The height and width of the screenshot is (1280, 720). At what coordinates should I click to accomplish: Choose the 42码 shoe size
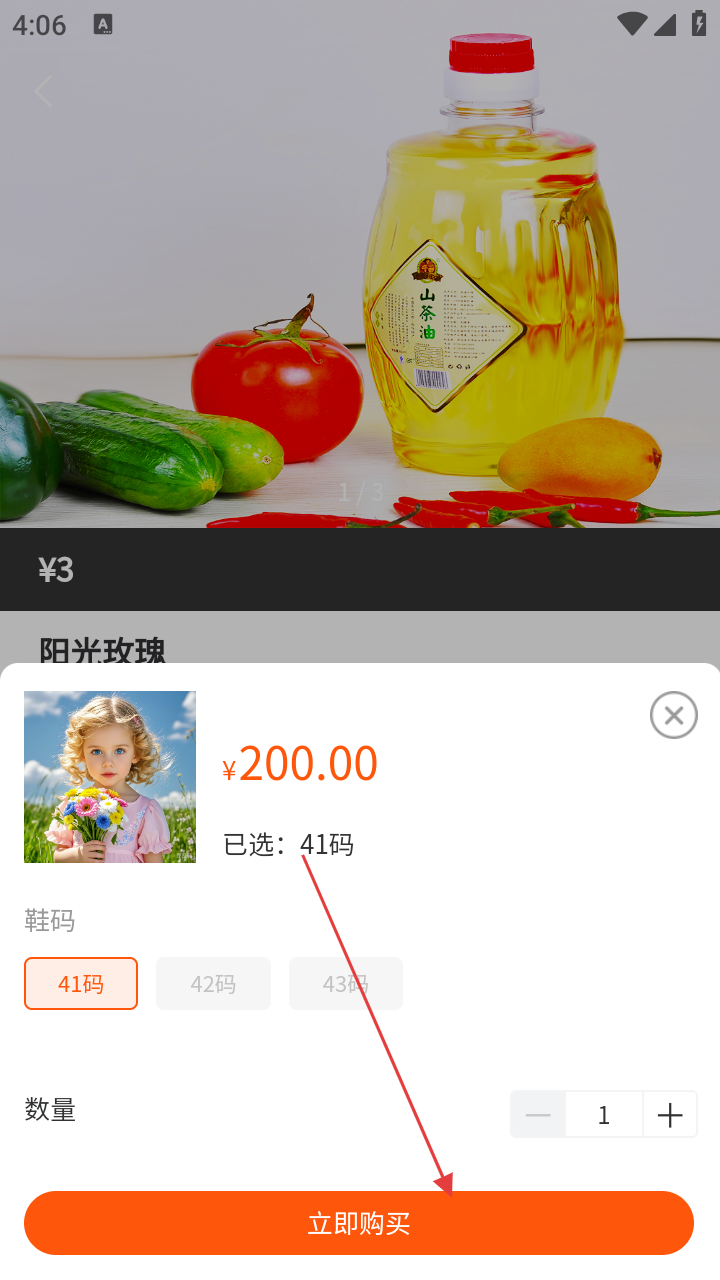point(213,984)
